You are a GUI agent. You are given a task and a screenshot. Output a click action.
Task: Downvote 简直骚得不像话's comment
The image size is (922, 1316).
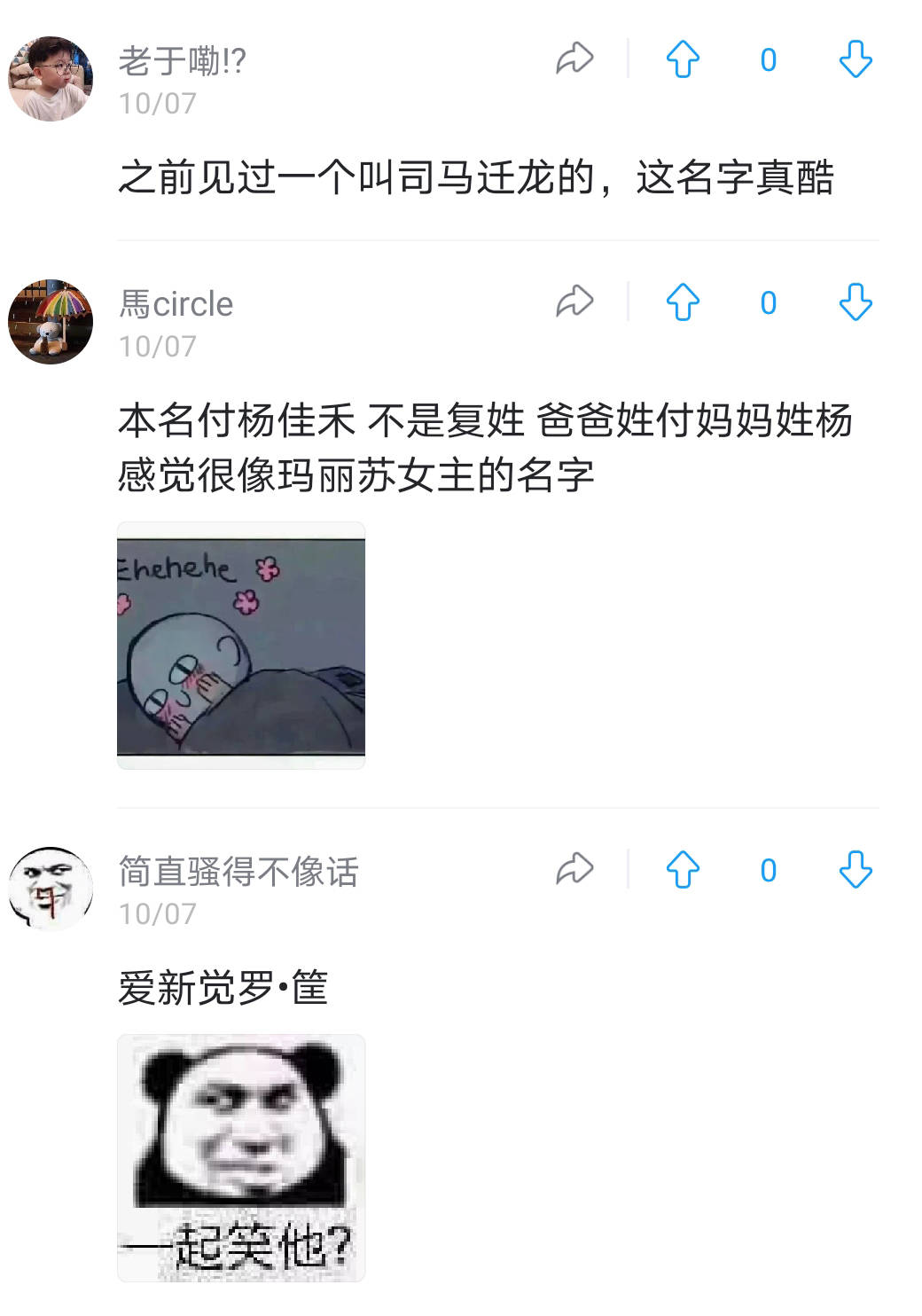coord(856,870)
